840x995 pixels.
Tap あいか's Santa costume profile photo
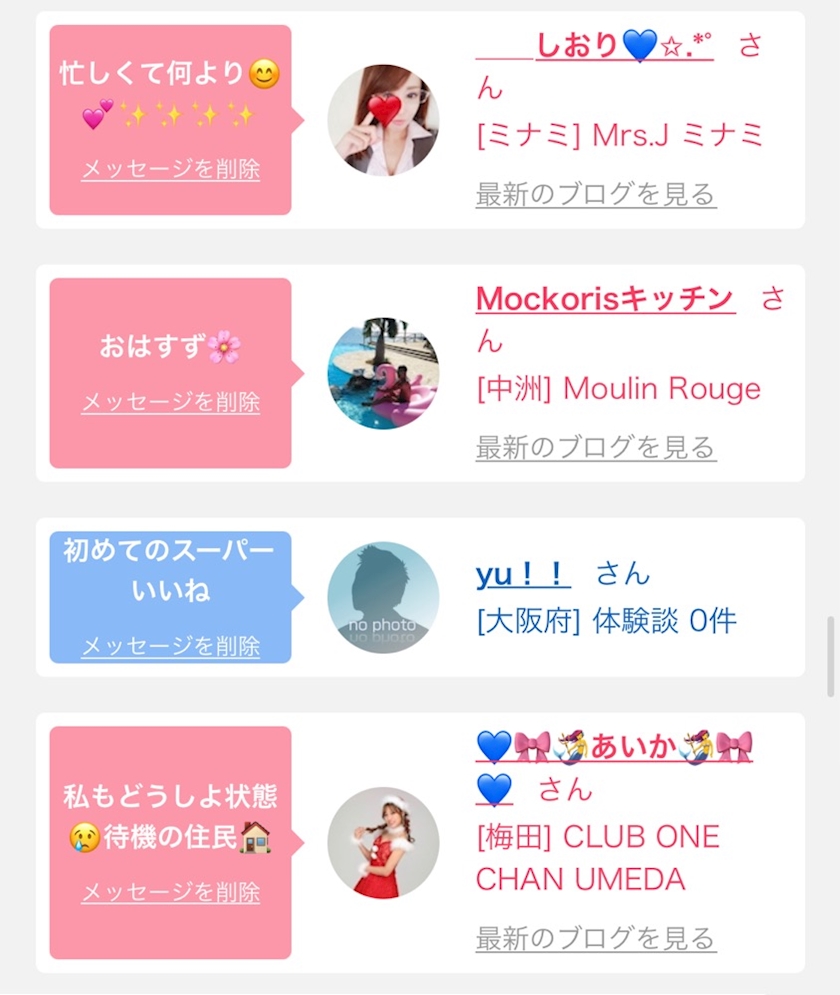383,843
